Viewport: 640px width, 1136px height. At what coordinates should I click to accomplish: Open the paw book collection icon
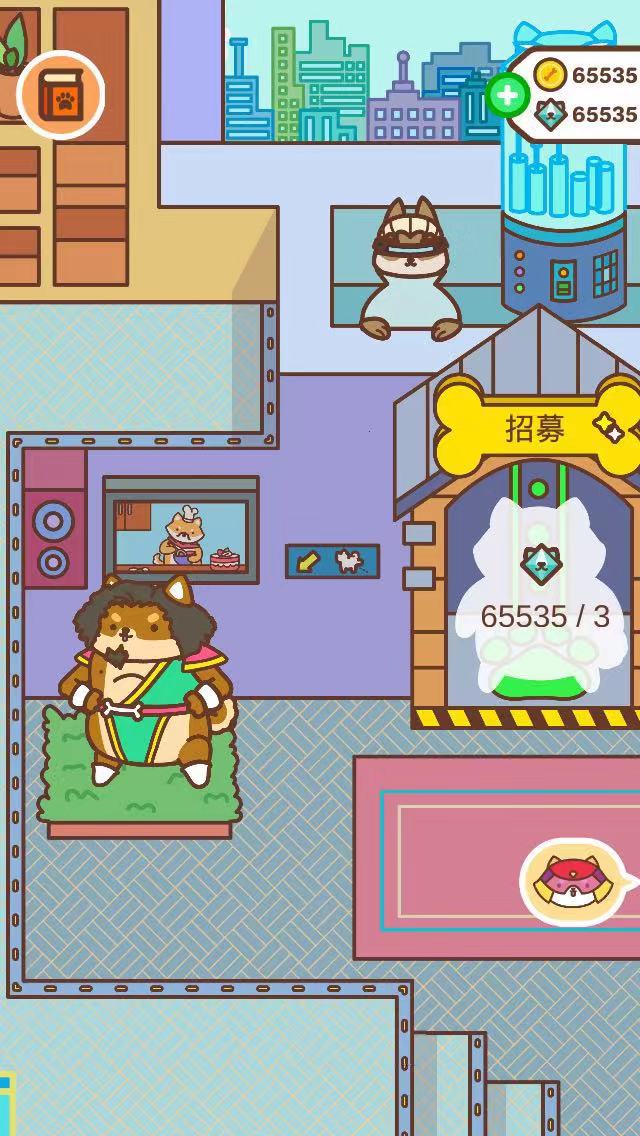tap(60, 95)
